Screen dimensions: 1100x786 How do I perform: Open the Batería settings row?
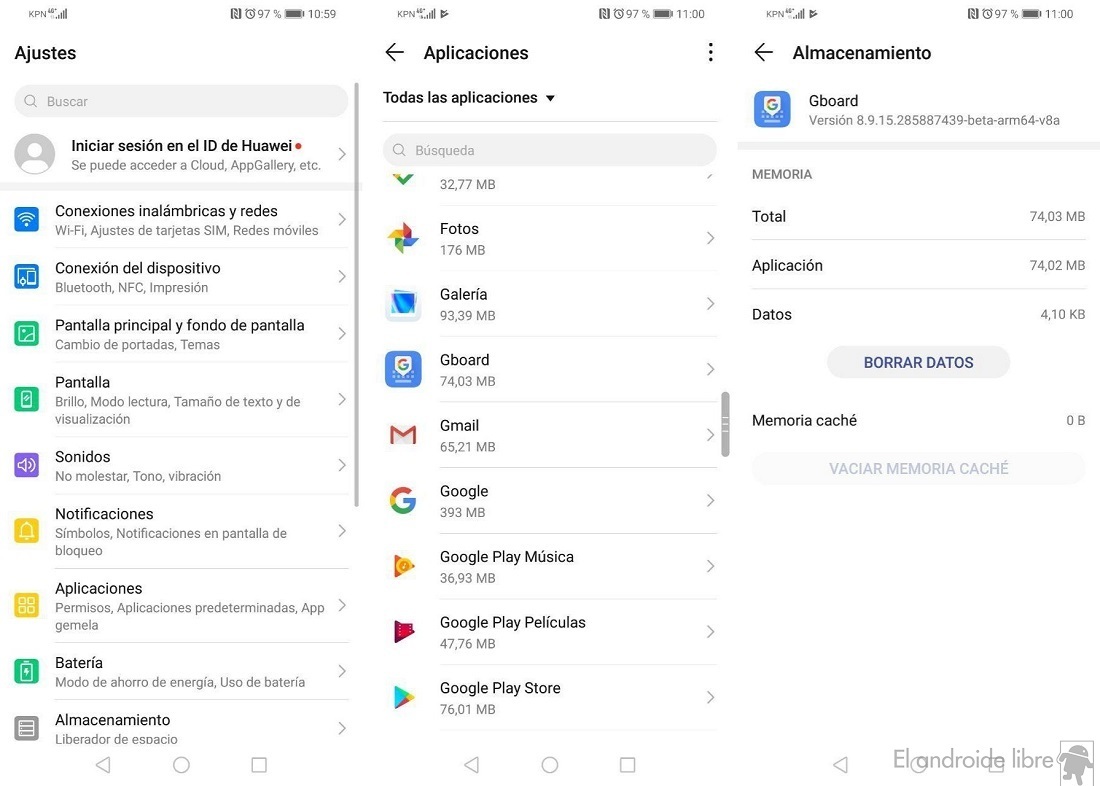click(x=181, y=671)
